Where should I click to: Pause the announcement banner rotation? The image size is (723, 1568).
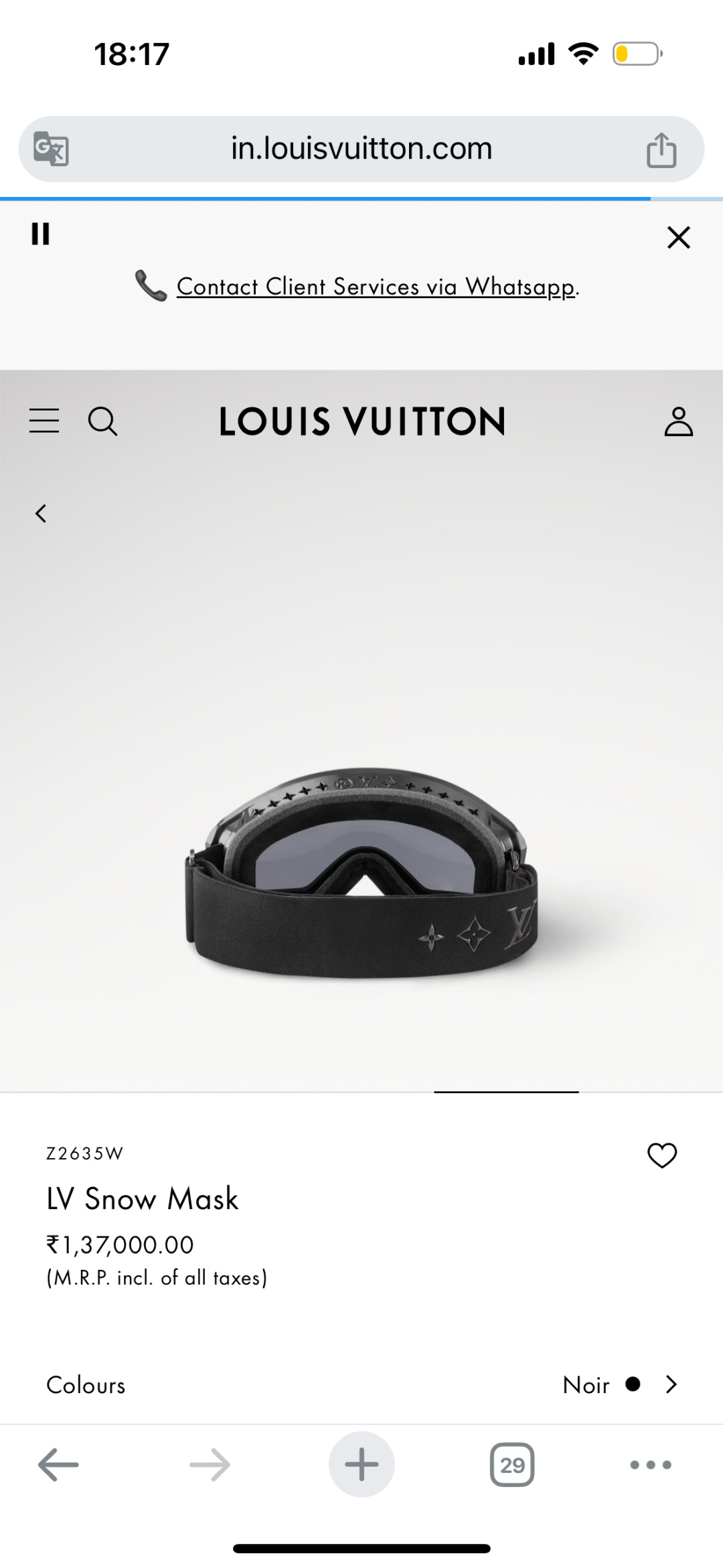pos(40,234)
